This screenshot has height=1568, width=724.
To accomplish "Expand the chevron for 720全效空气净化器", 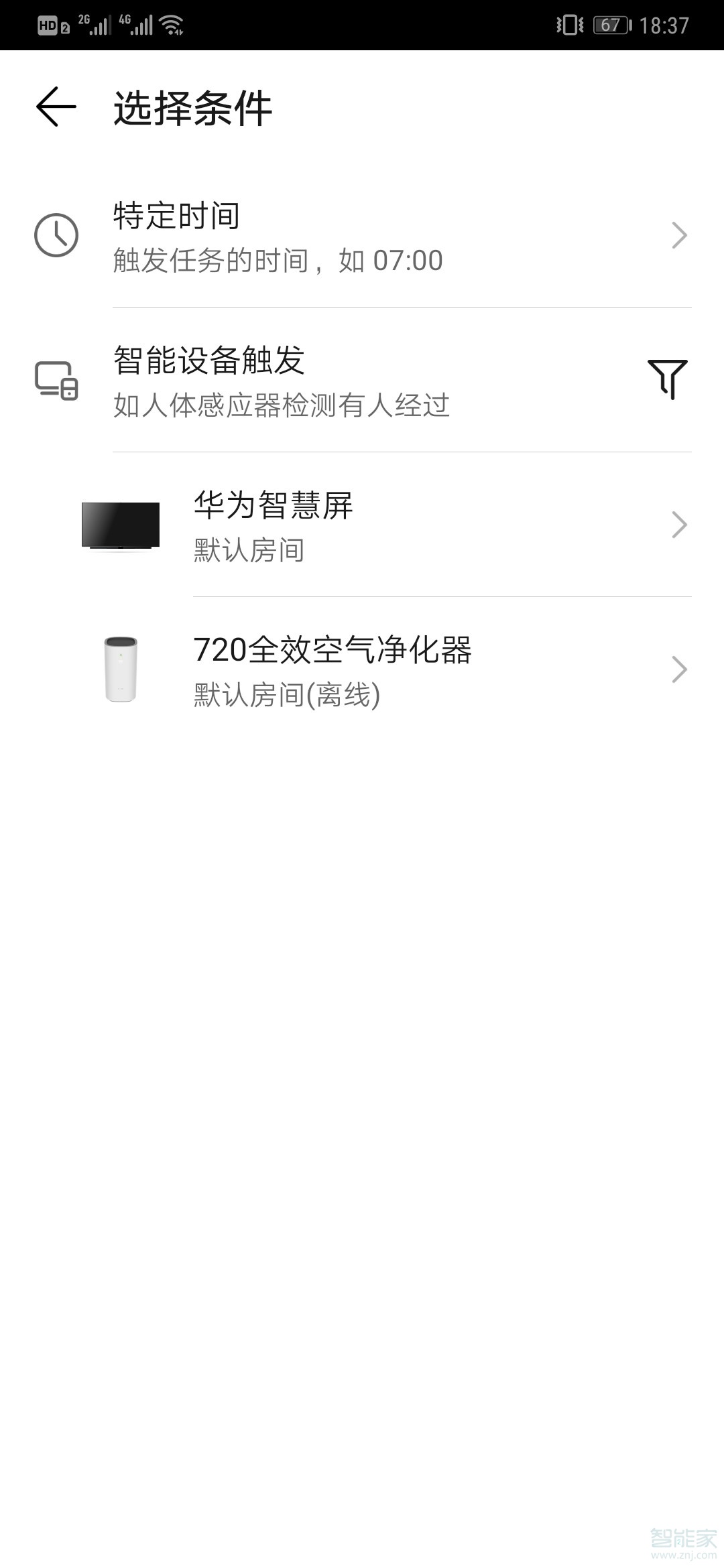I will coord(680,670).
